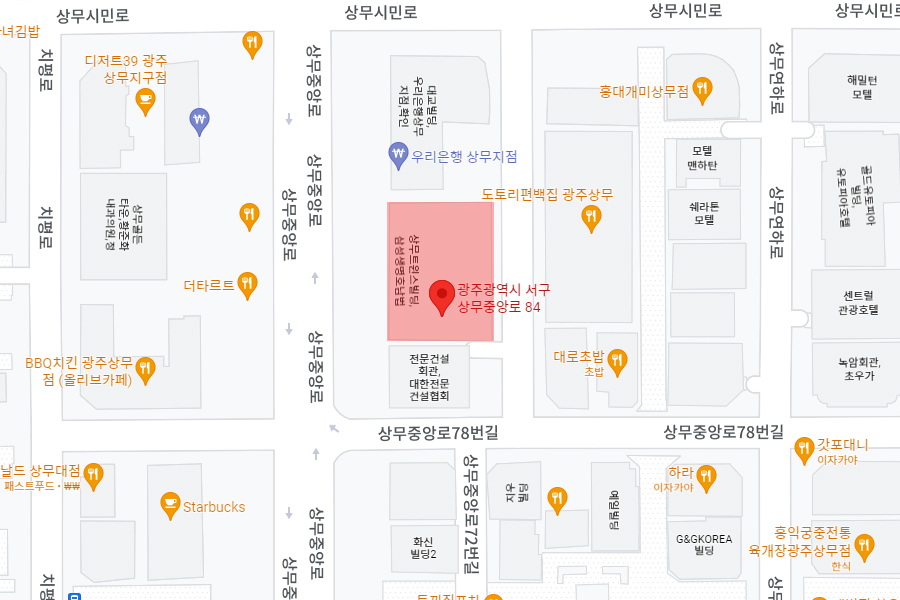Tap the 홍익궁중전통육개장 restaurant marker
This screenshot has width=900, height=600.
click(865, 545)
